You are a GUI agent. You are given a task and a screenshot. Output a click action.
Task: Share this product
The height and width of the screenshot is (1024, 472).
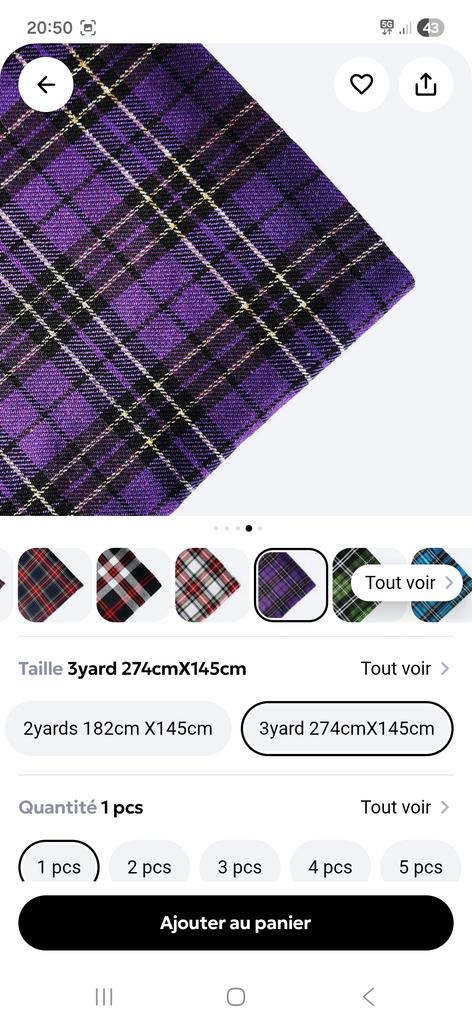426,84
